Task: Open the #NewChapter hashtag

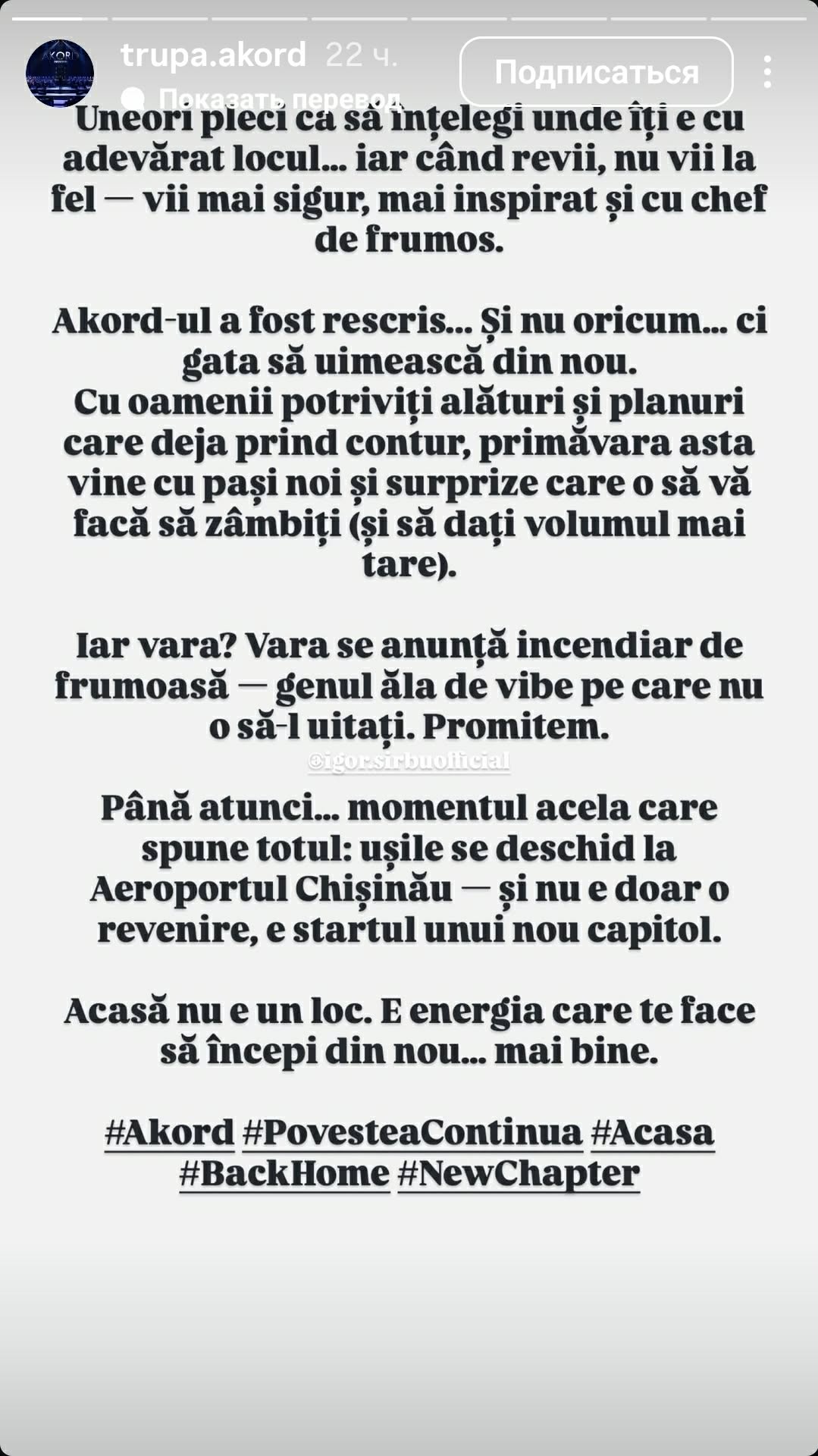Action: (519, 1173)
